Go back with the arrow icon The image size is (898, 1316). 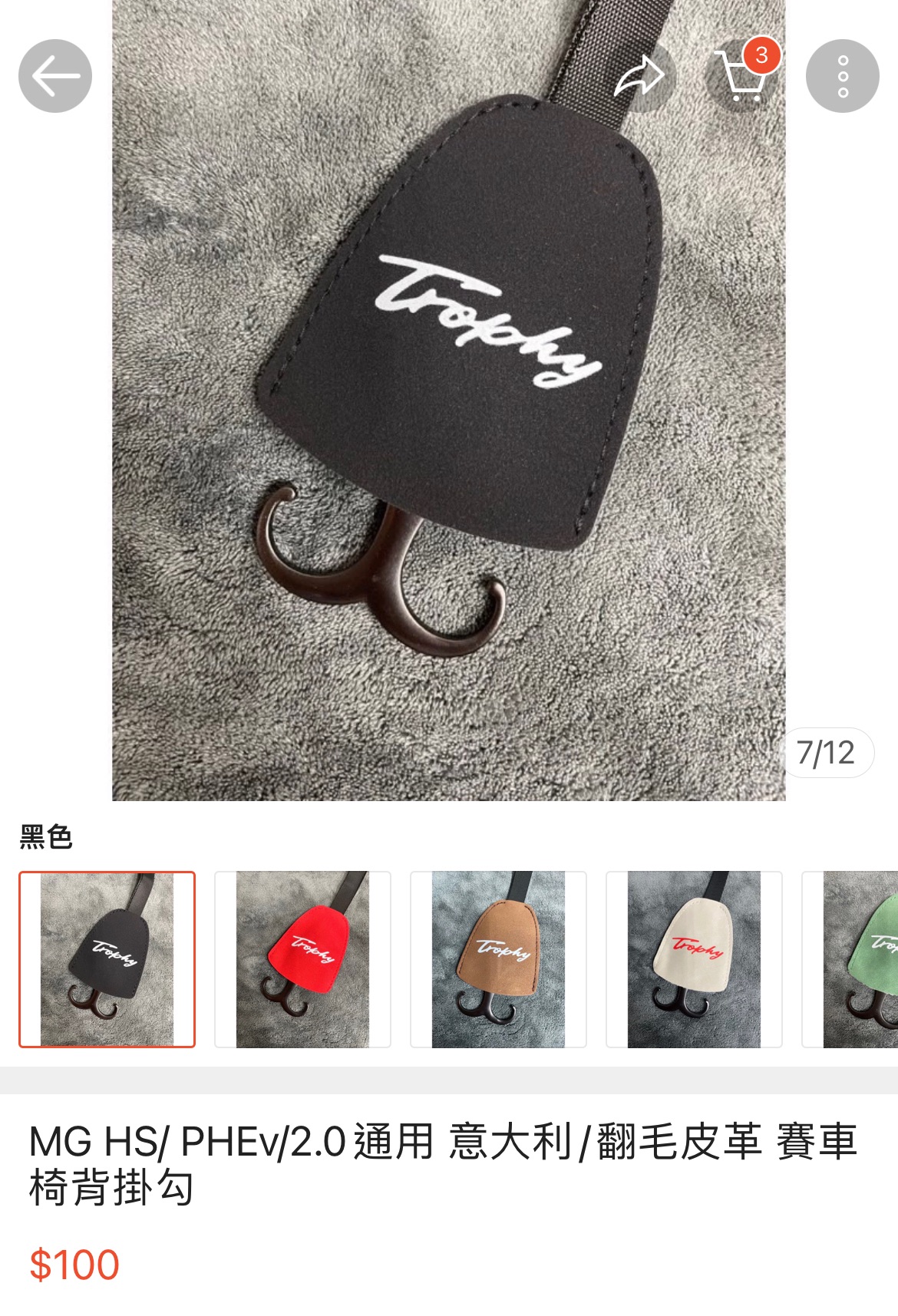click(55, 76)
